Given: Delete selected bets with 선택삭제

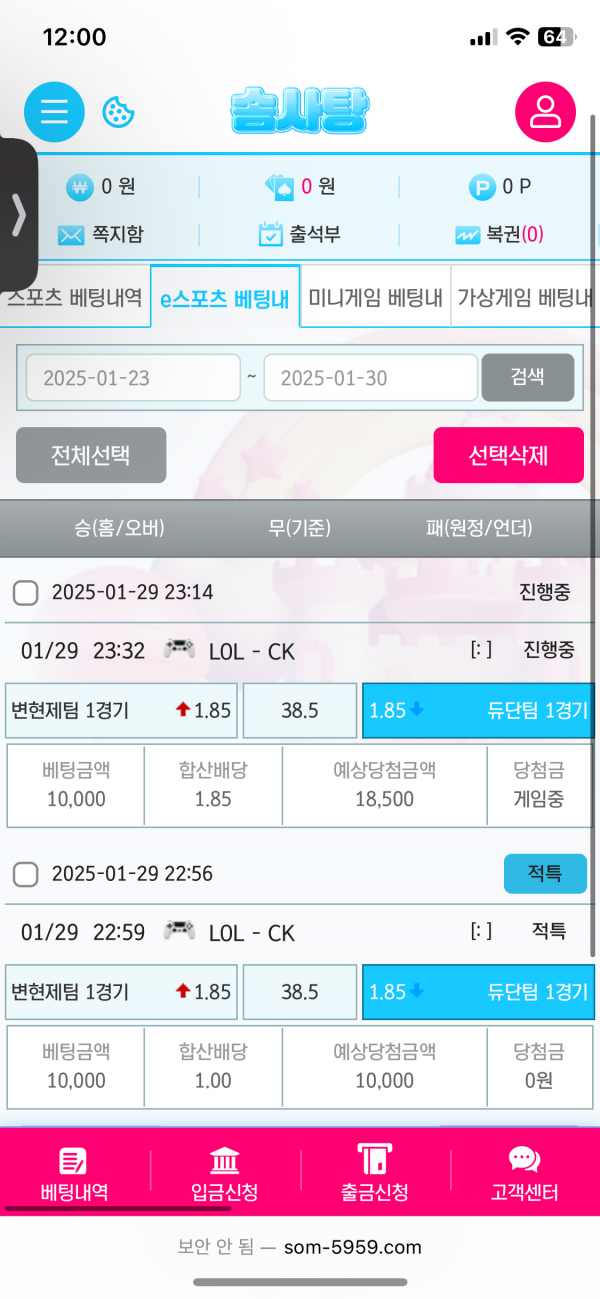Looking at the screenshot, I should pyautogui.click(x=508, y=455).
